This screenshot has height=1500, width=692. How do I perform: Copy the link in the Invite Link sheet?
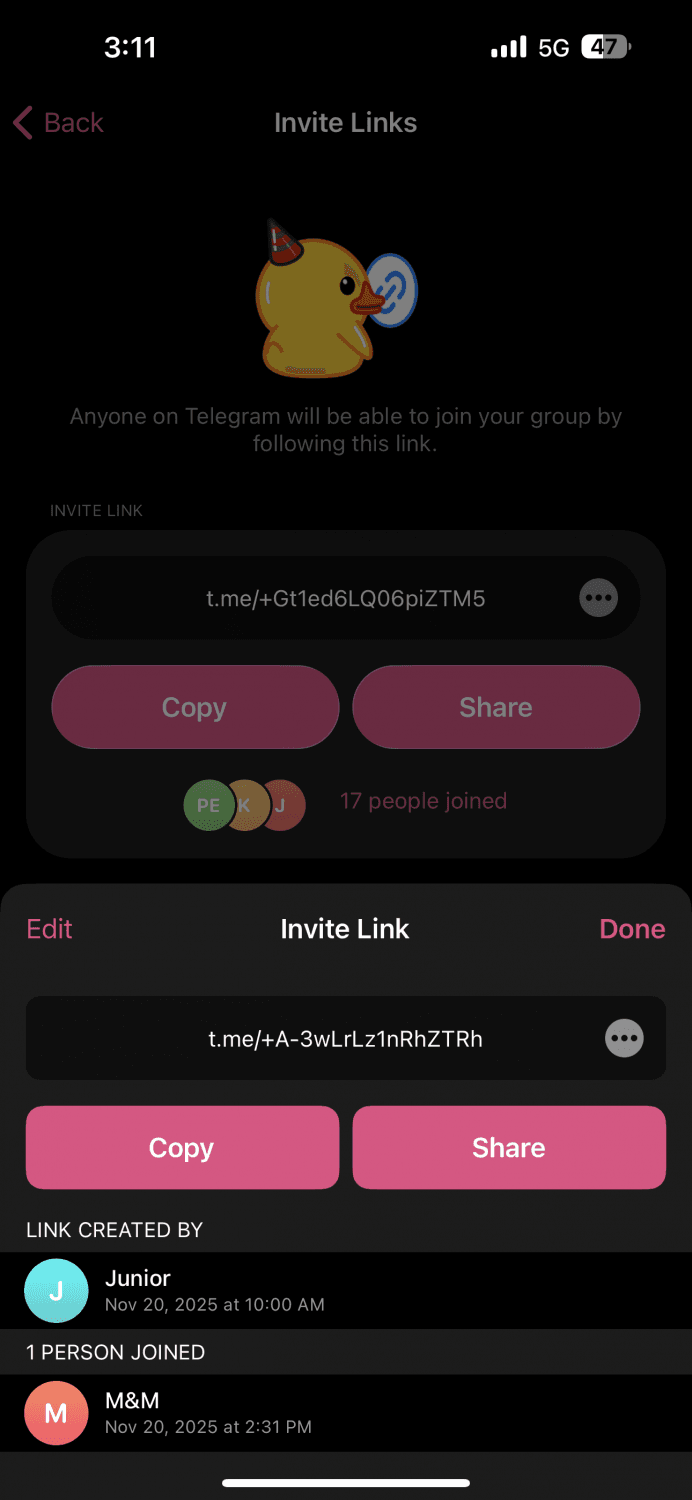point(182,1147)
